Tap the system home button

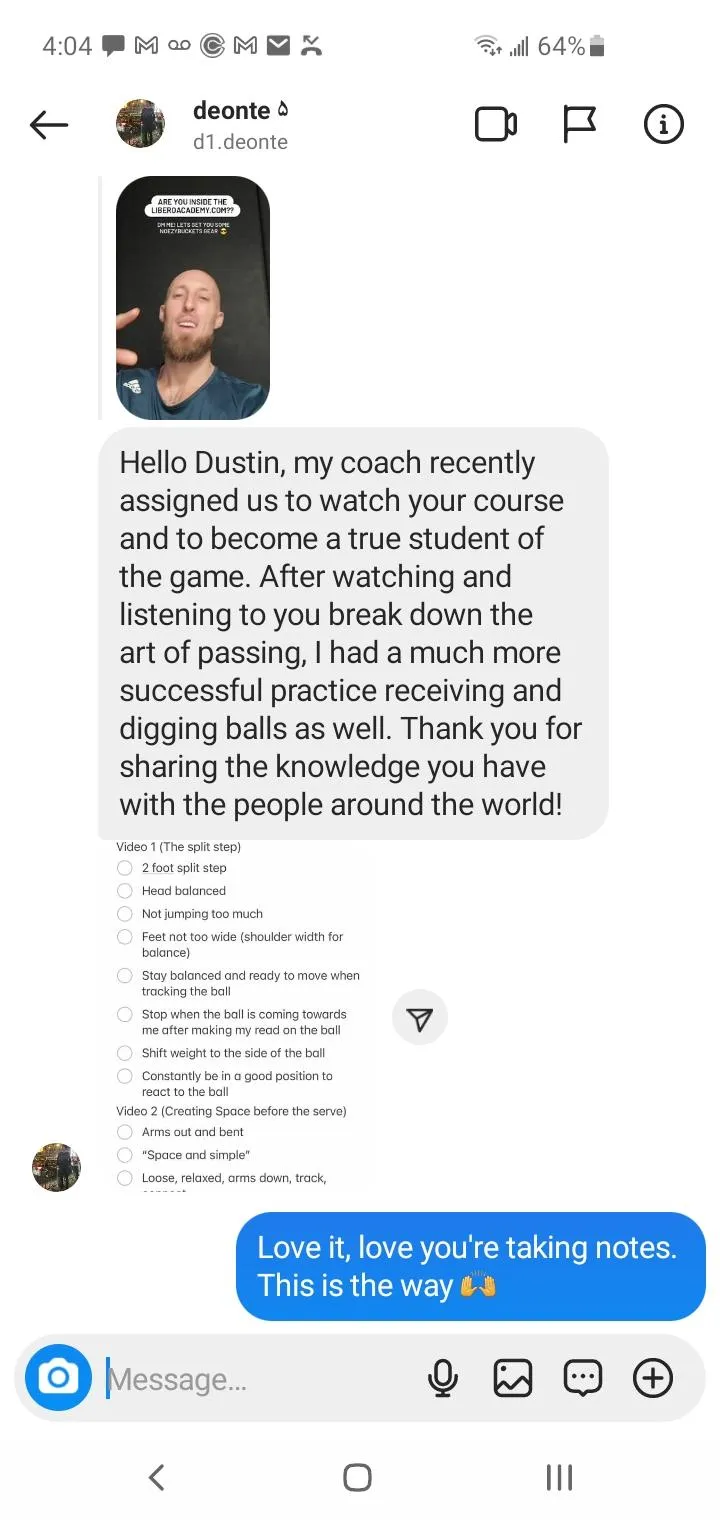click(x=357, y=1477)
